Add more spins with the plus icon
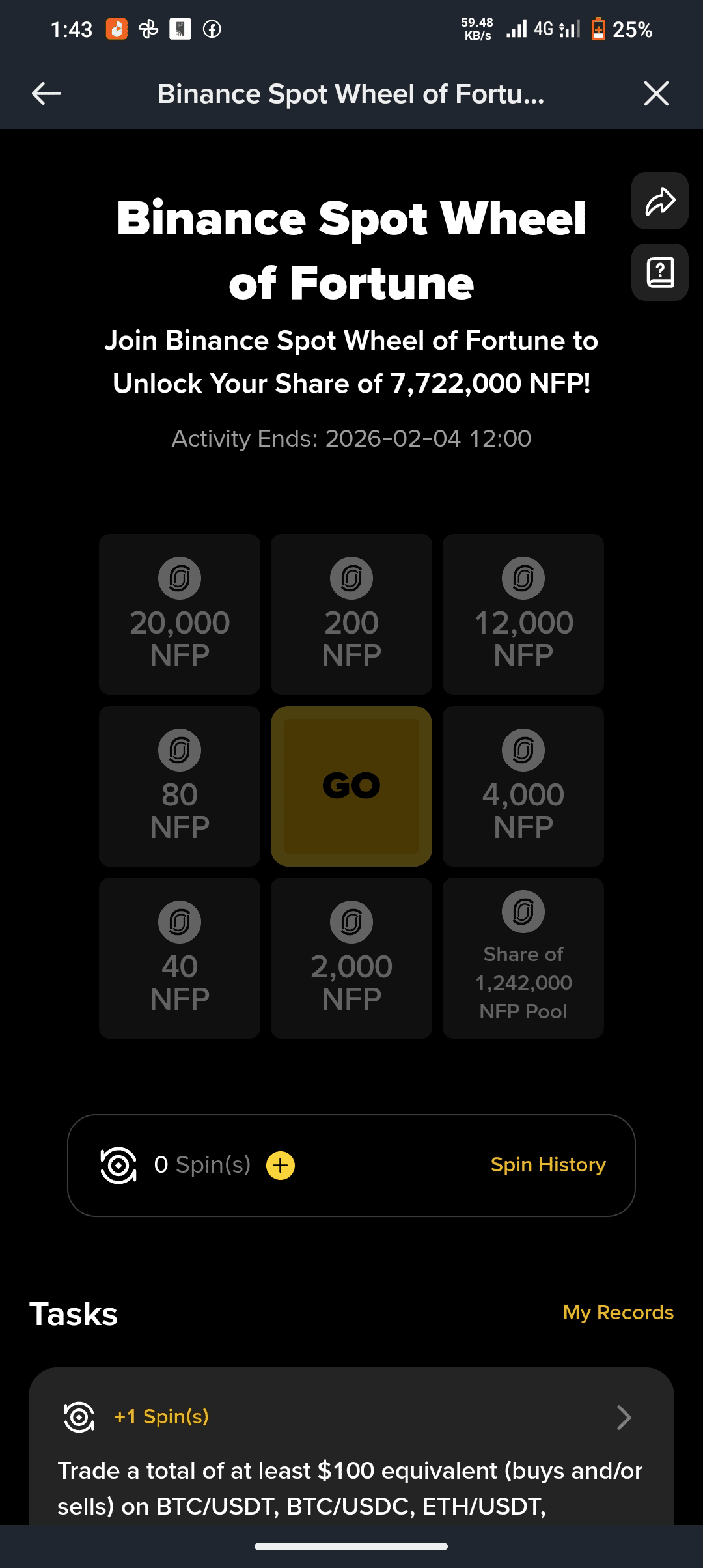 (281, 1165)
